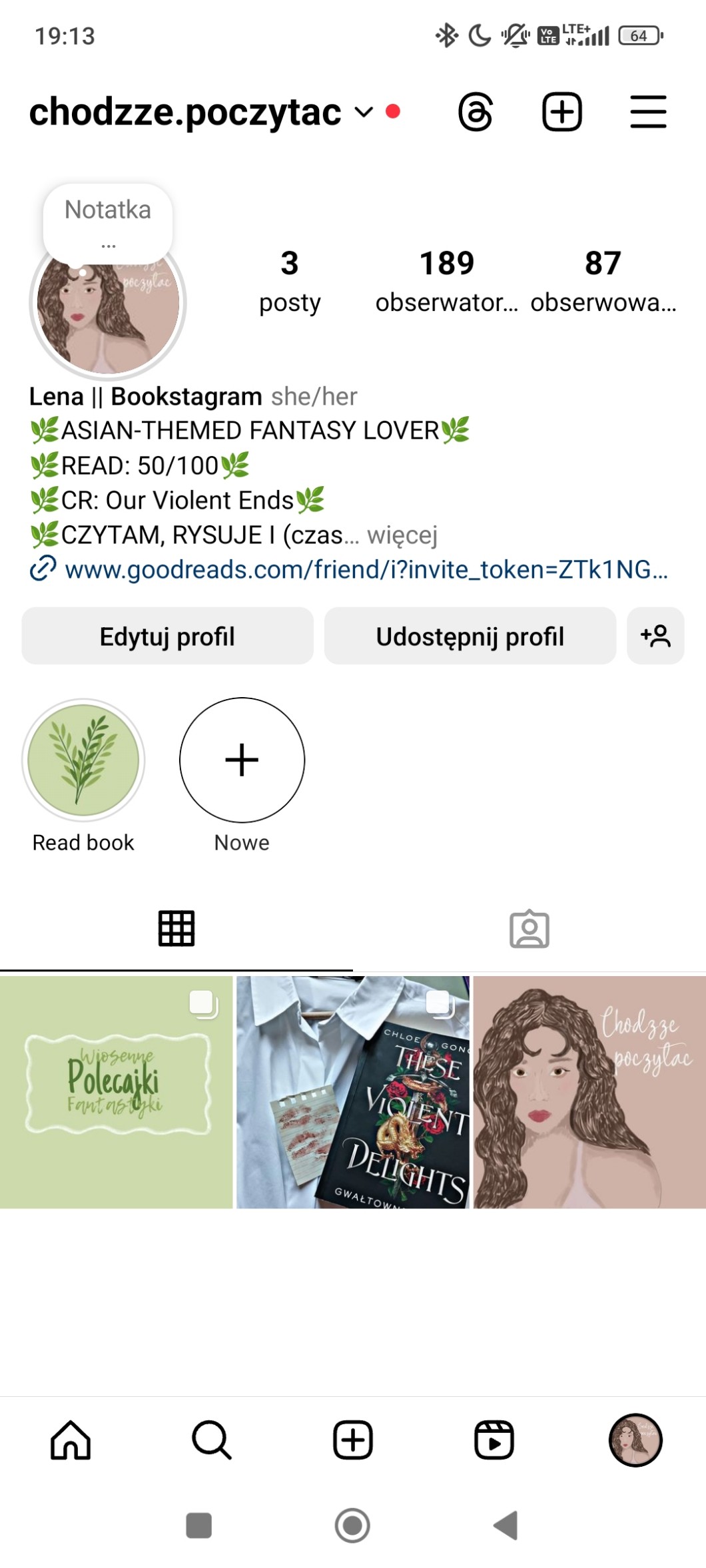View the 87 following list
Screen dimensions: 706x1568
click(603, 281)
